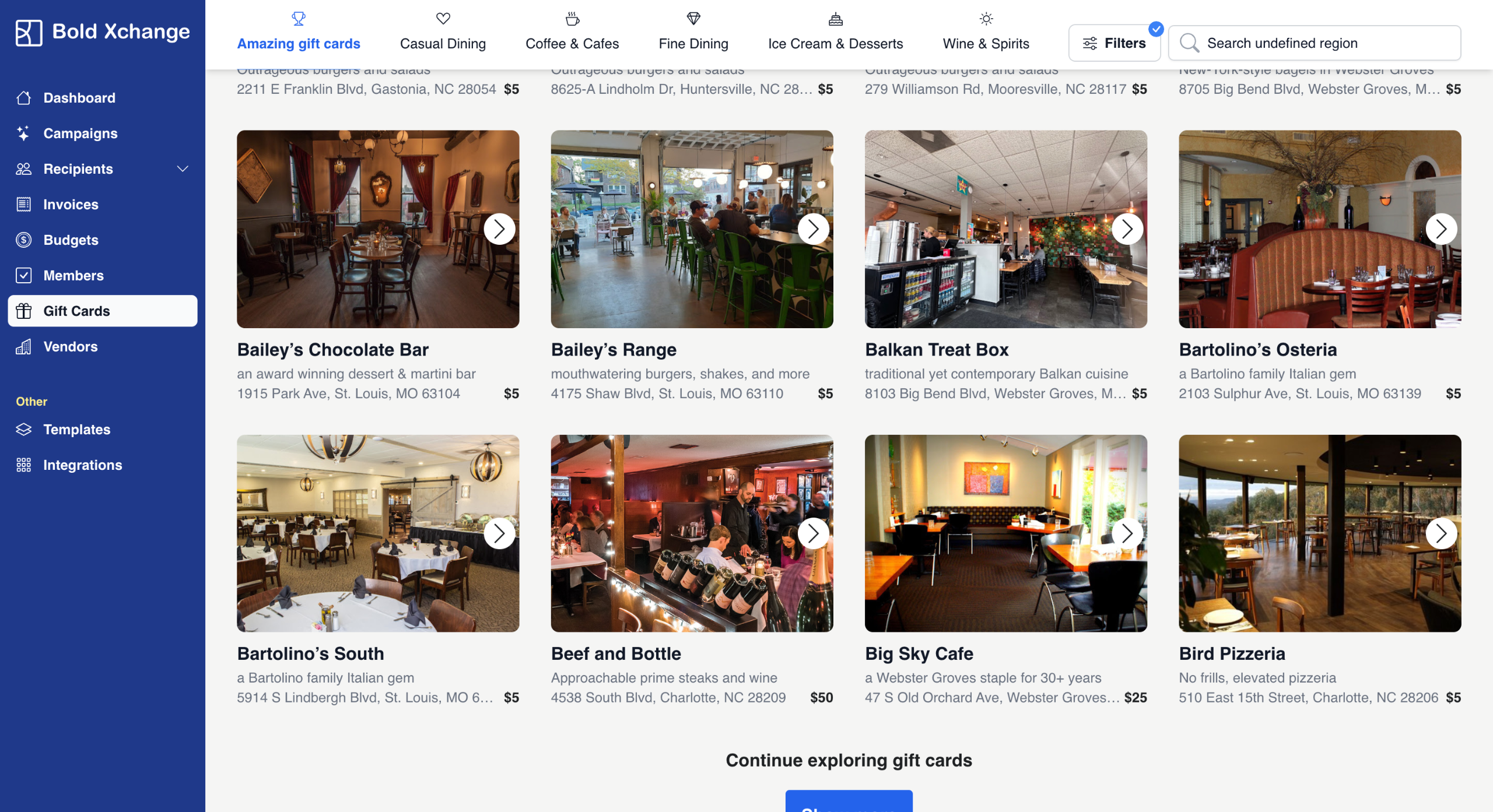Open Dashboard in the sidebar
The height and width of the screenshot is (812, 1493).
pyautogui.click(x=79, y=98)
